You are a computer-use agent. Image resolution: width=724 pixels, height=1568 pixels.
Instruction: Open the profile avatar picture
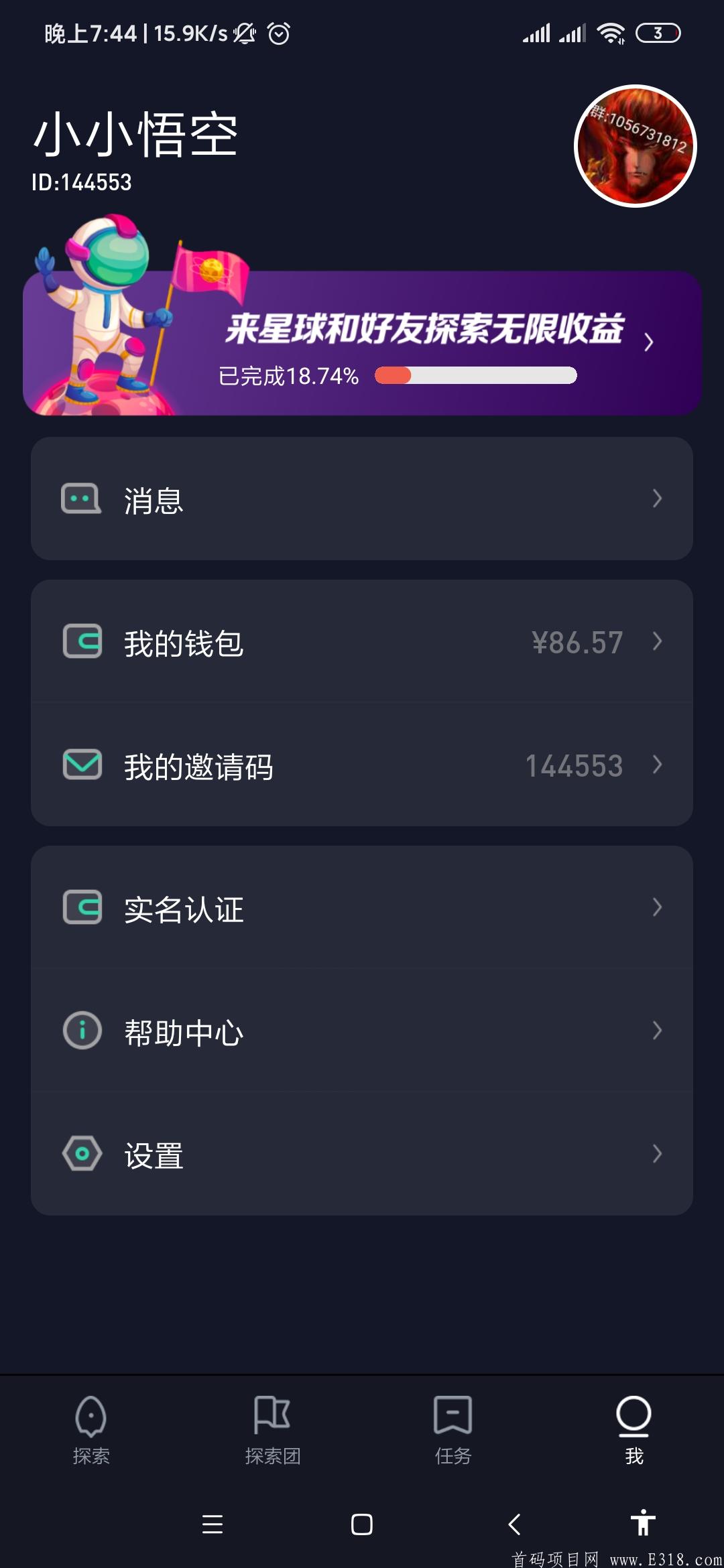[x=635, y=146]
